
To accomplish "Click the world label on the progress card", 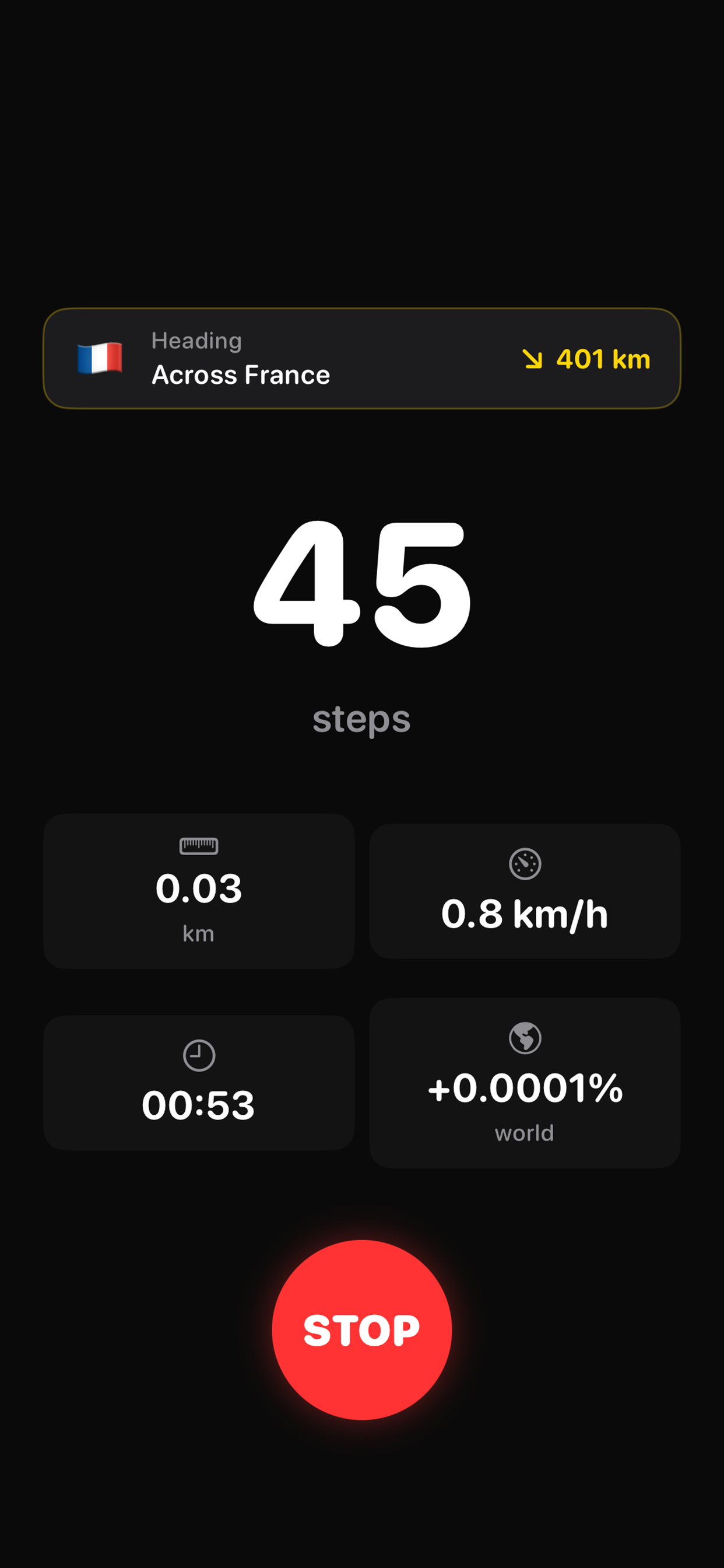I will click(x=525, y=1132).
